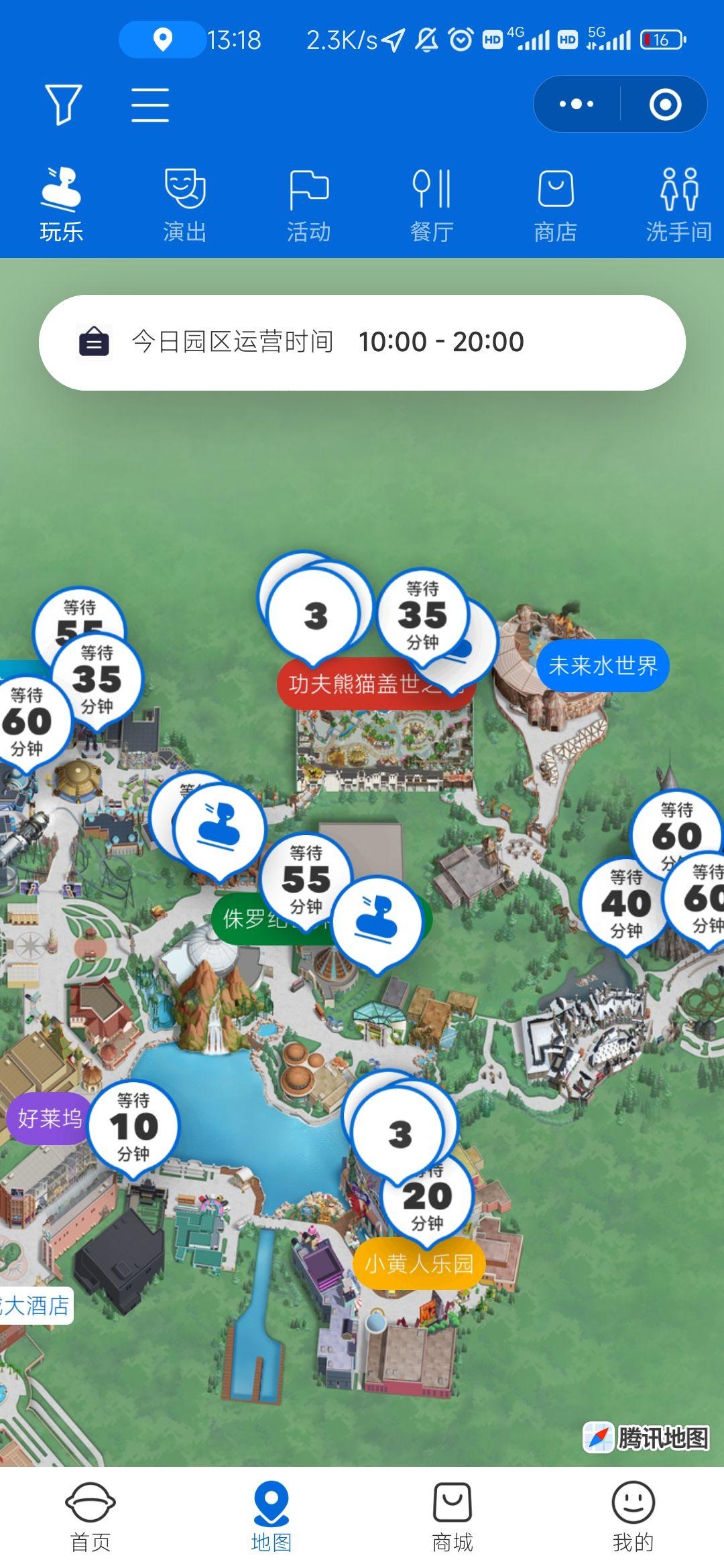Screen dimensions: 724x1568
Task: Show 洗手间 locations on the map
Action: pyautogui.click(x=678, y=204)
